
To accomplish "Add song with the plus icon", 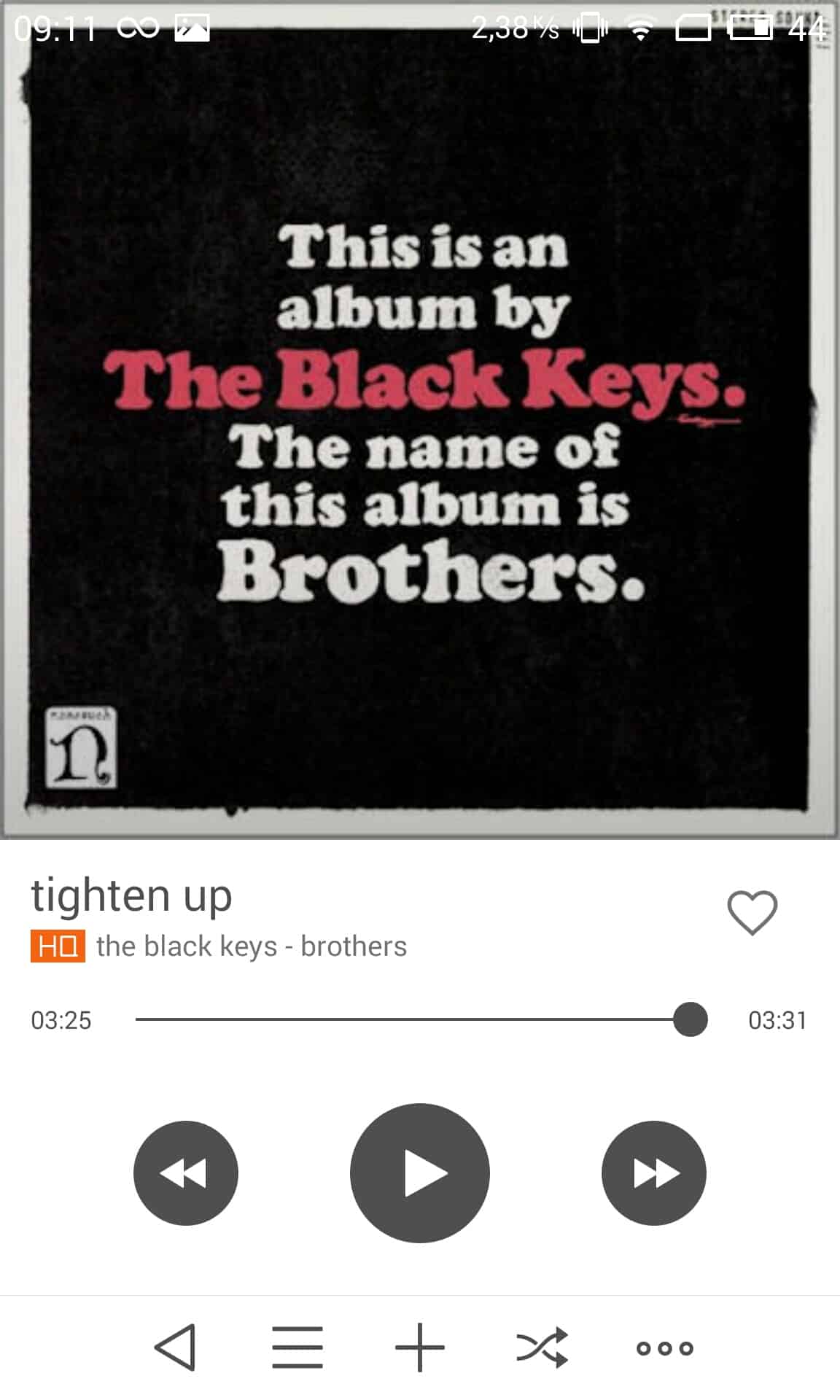I will tap(420, 1347).
